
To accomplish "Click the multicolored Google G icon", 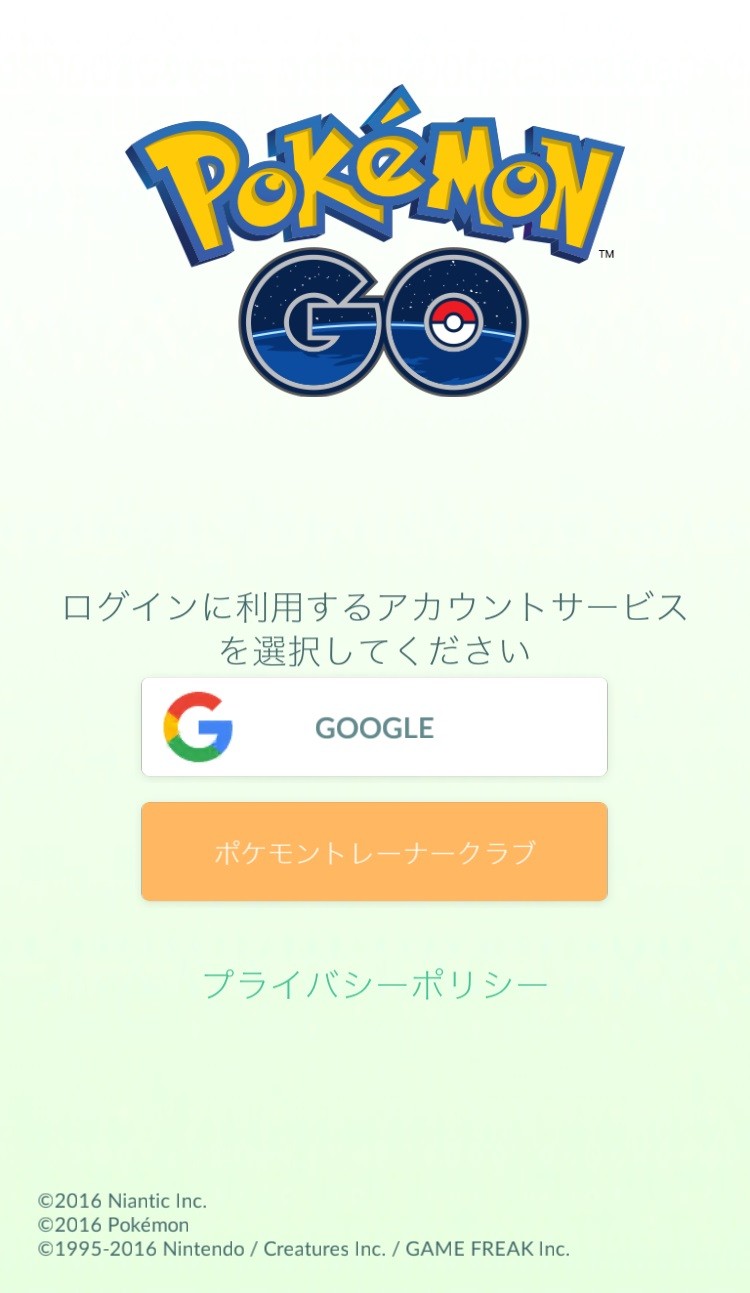I will point(198,727).
